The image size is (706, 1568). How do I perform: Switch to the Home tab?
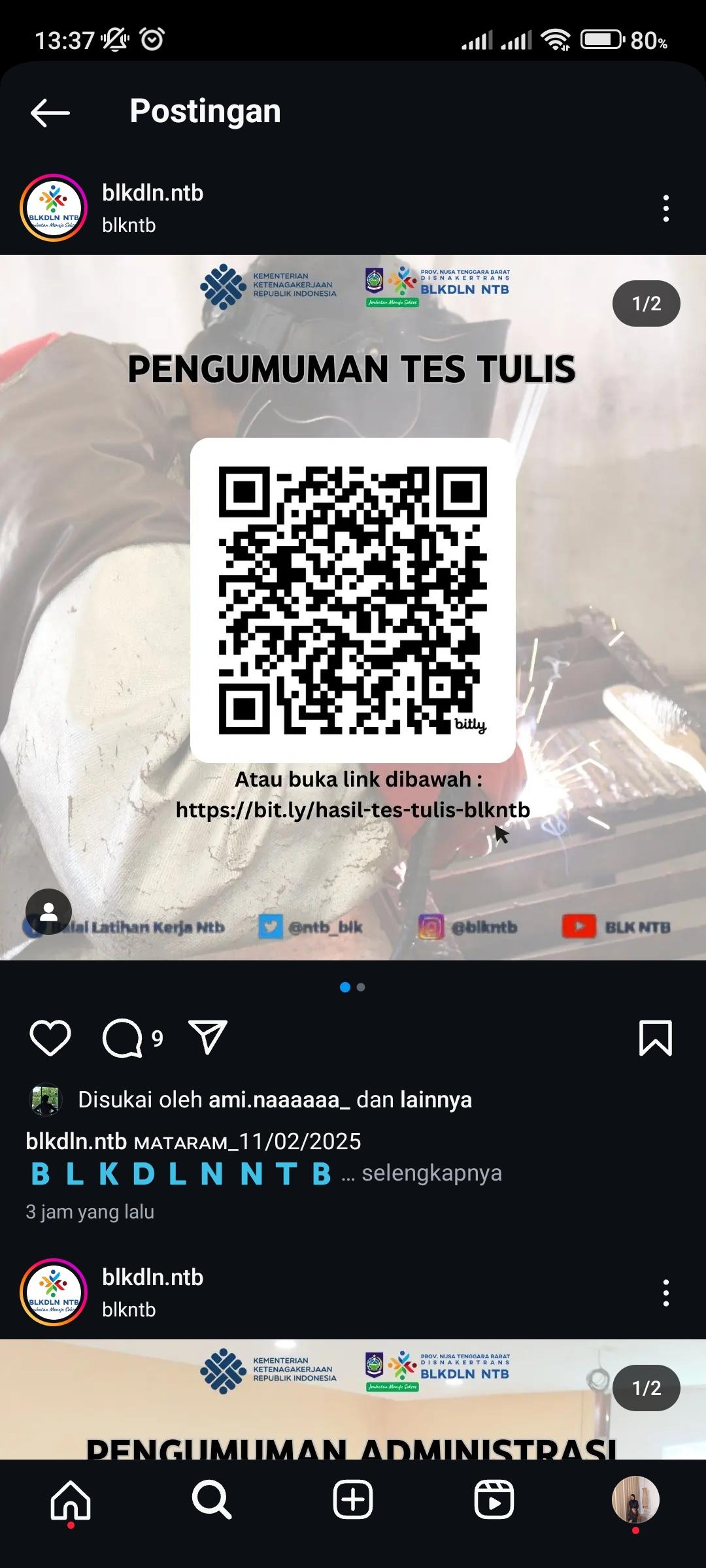[71, 1500]
